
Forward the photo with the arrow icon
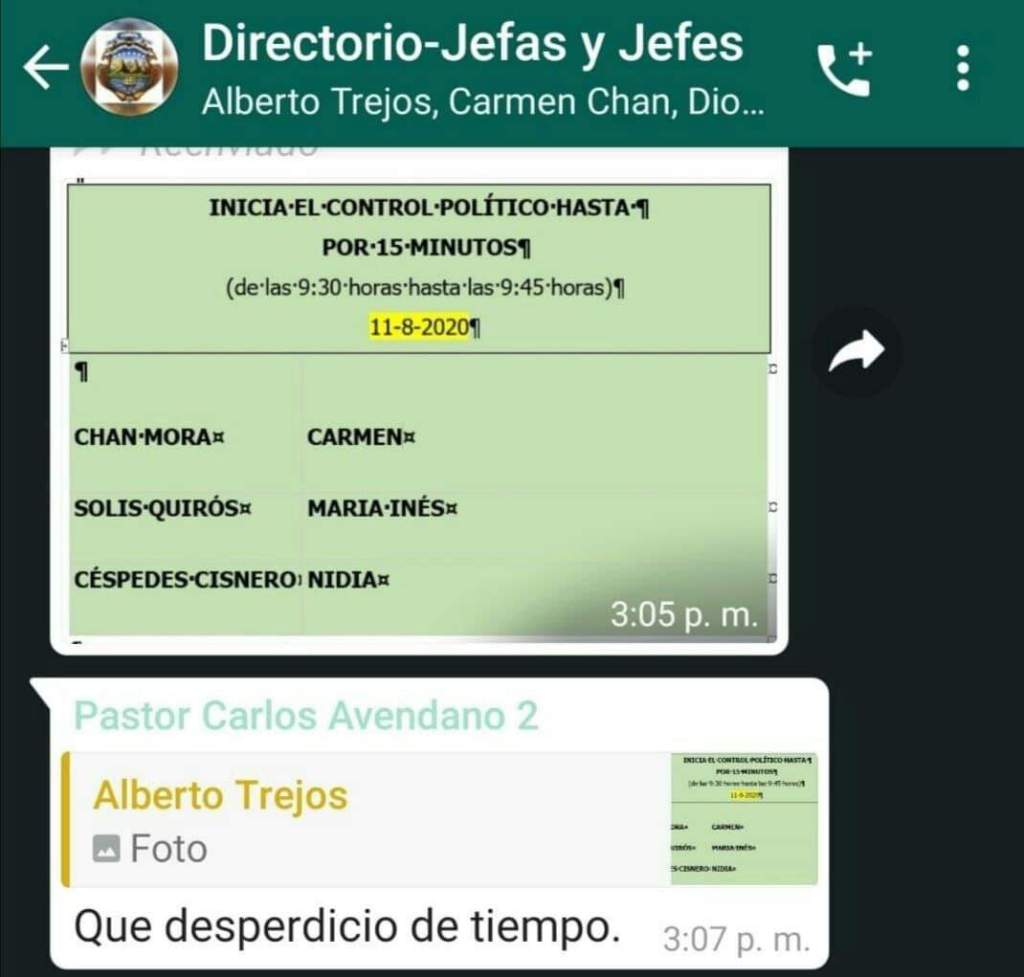pyautogui.click(x=858, y=351)
